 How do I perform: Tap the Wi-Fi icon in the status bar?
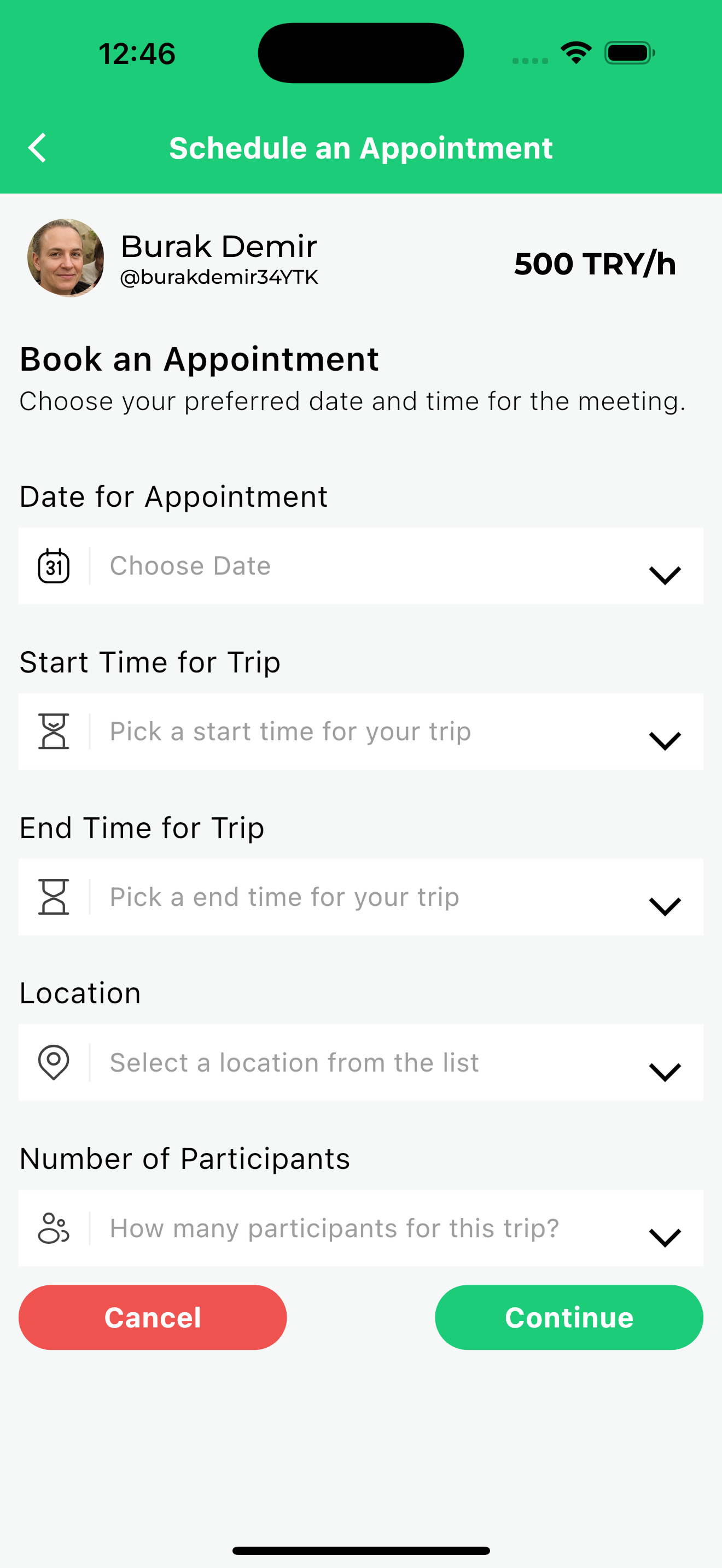575,53
